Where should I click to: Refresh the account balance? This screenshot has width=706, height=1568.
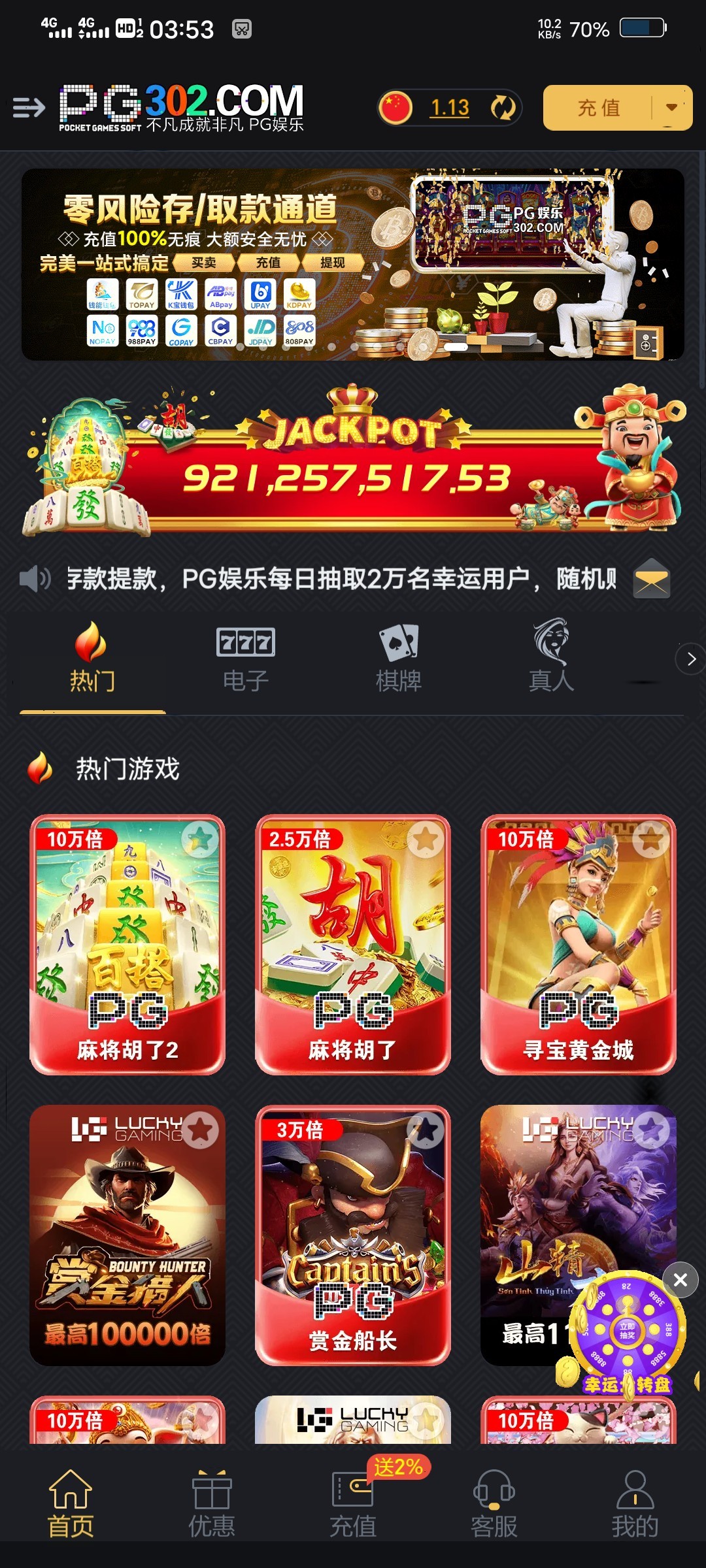click(503, 108)
